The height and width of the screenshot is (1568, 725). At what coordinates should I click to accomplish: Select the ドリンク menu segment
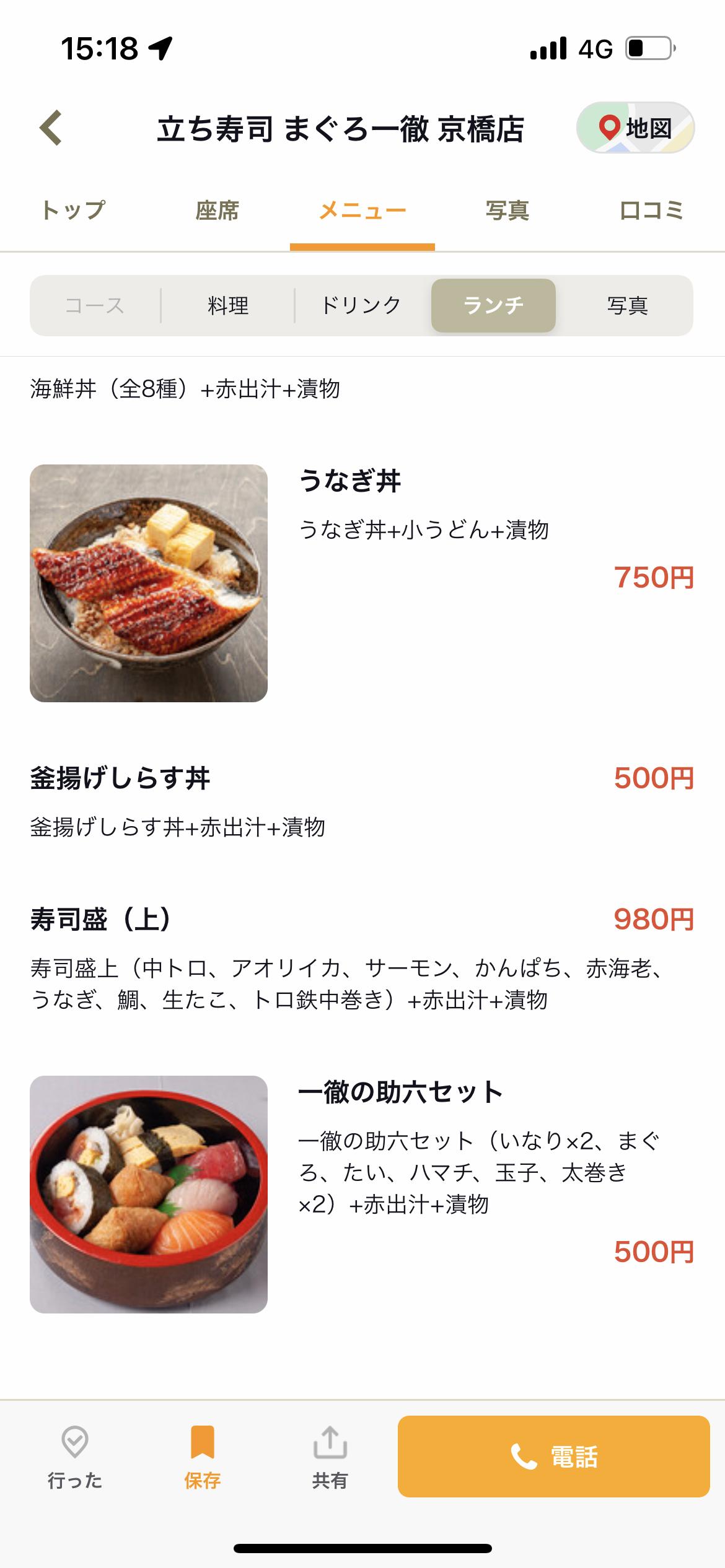361,305
